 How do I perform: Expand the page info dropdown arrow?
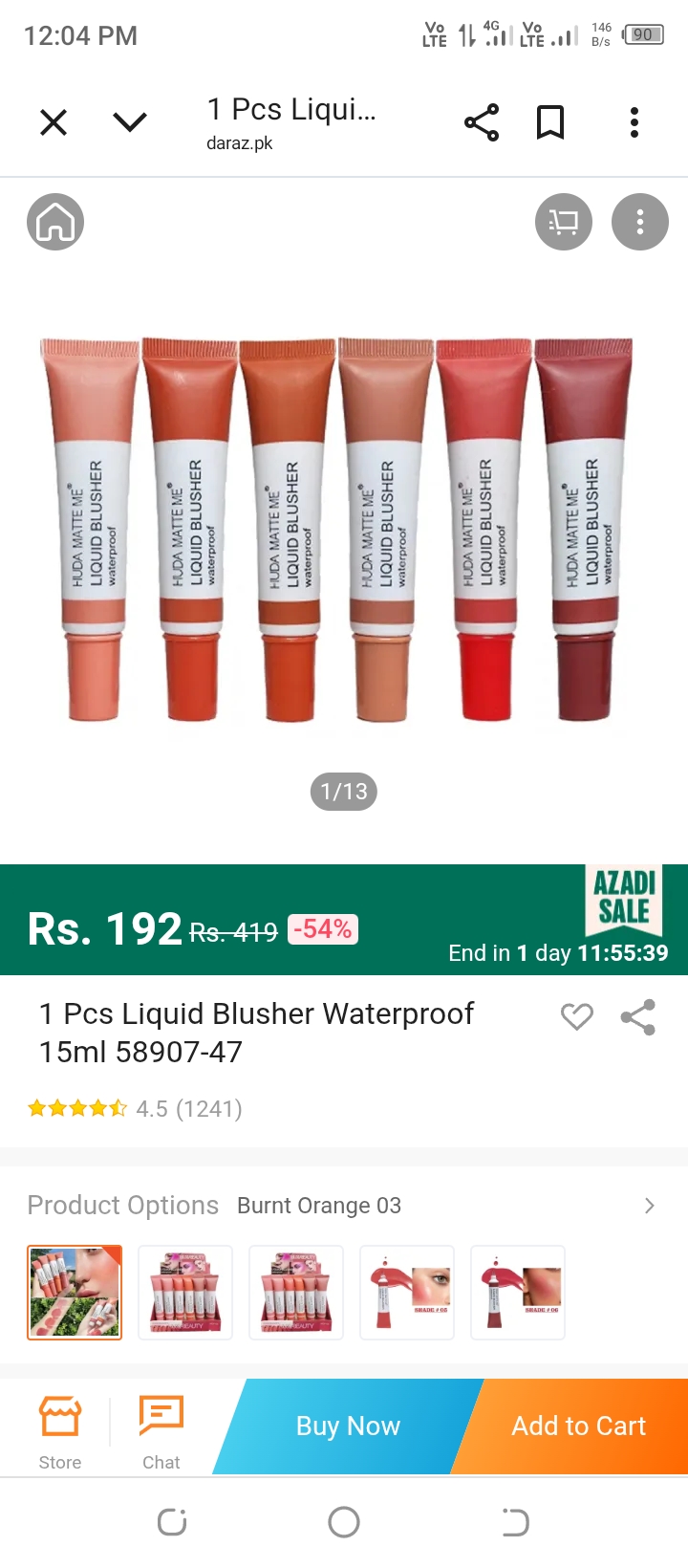click(x=130, y=122)
